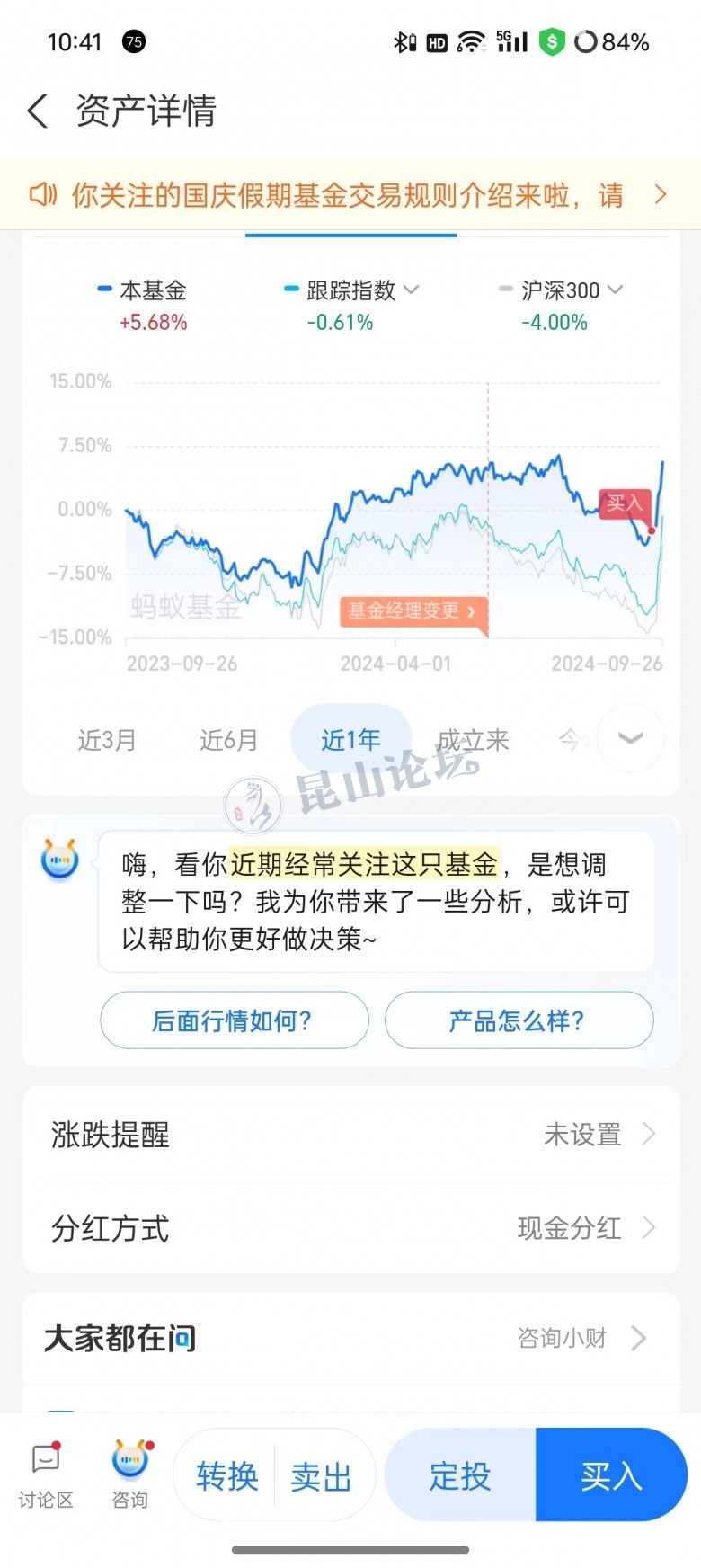Ask 后面行情如何?
701x1568 pixels.
(x=234, y=1020)
